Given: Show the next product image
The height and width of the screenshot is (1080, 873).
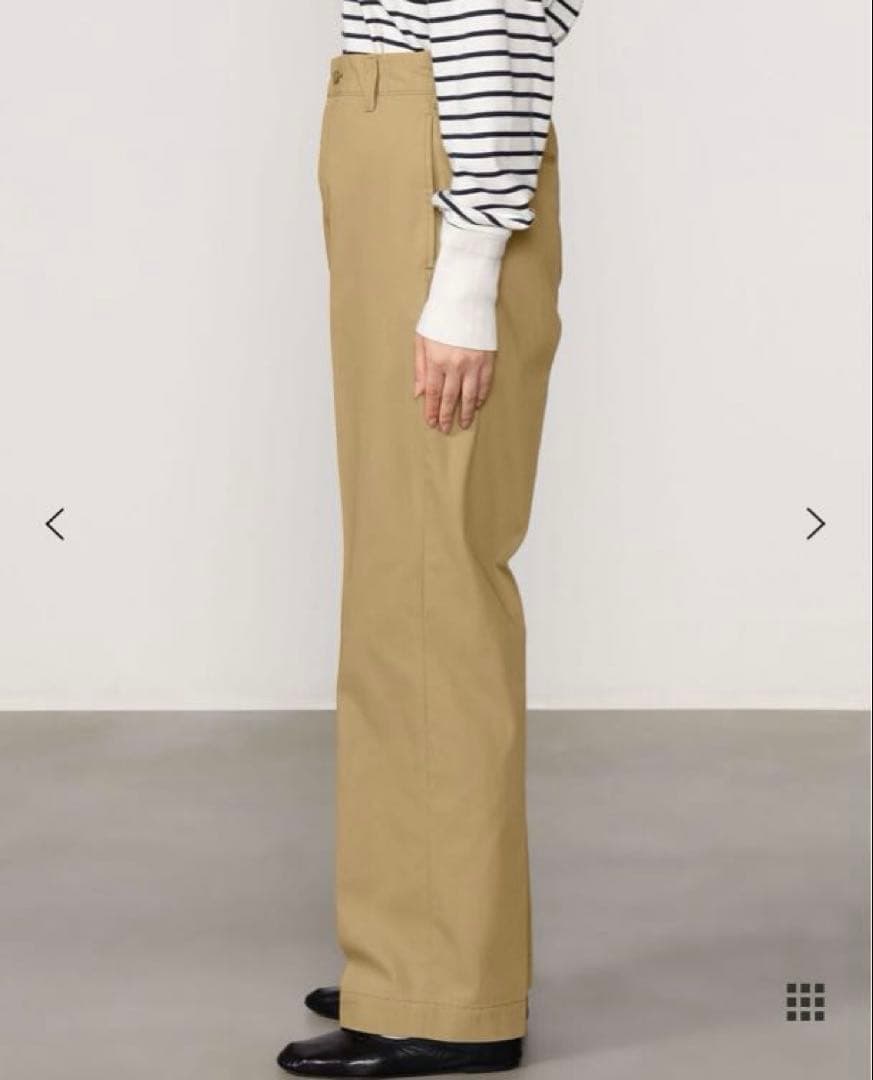Looking at the screenshot, I should point(815,523).
